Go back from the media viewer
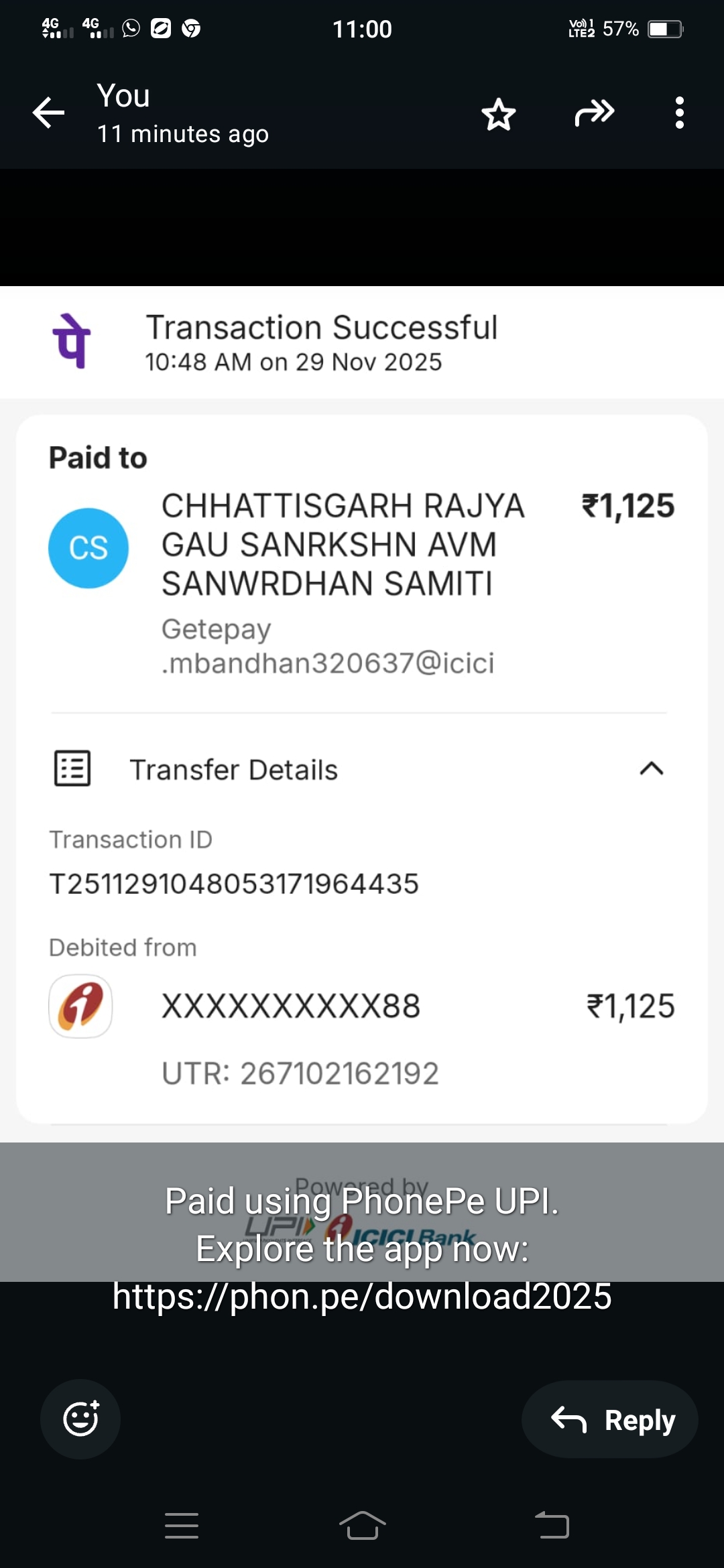The height and width of the screenshot is (1568, 724). coord(49,113)
